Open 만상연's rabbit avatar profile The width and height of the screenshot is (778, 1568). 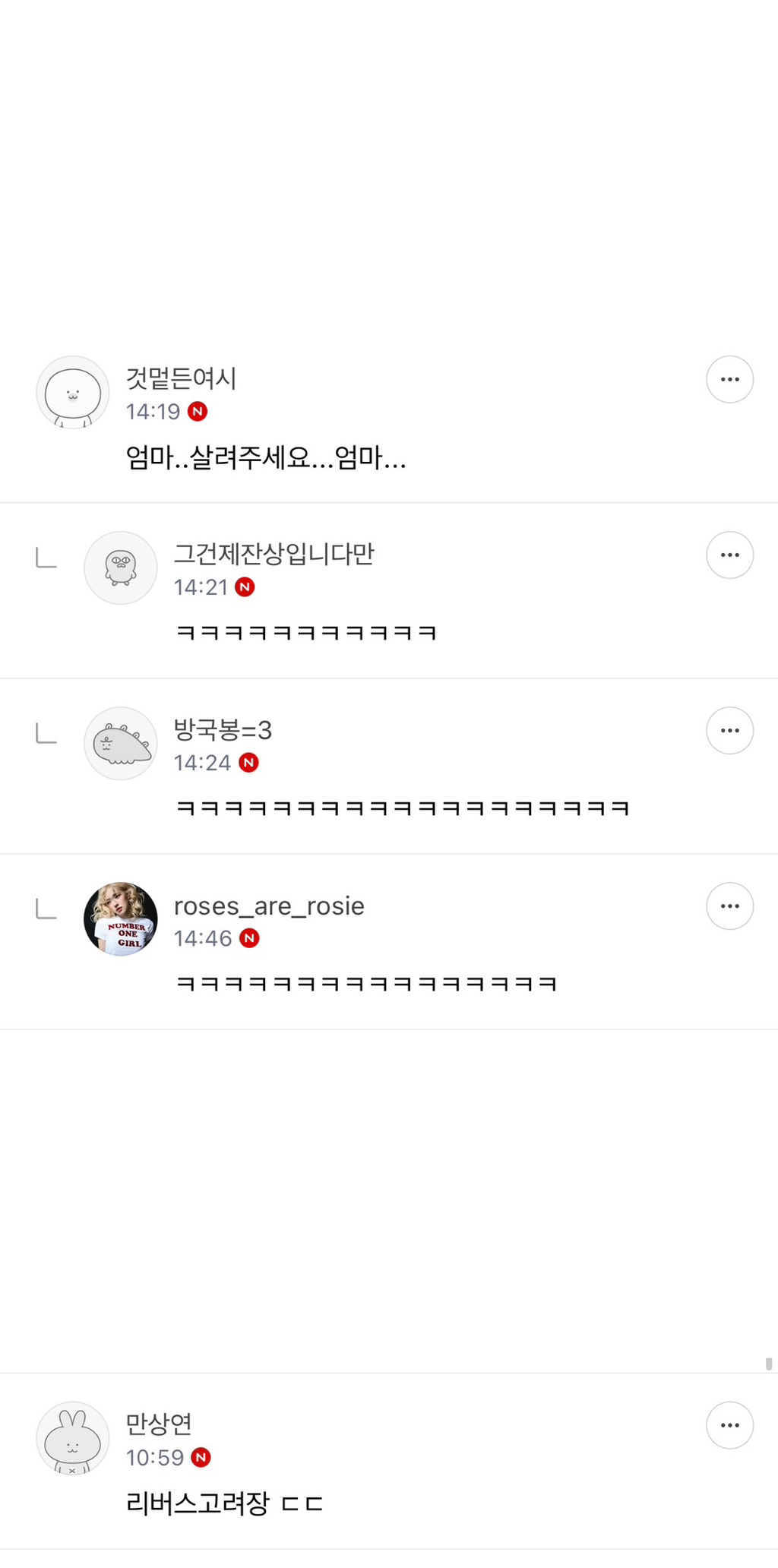coord(73,1438)
